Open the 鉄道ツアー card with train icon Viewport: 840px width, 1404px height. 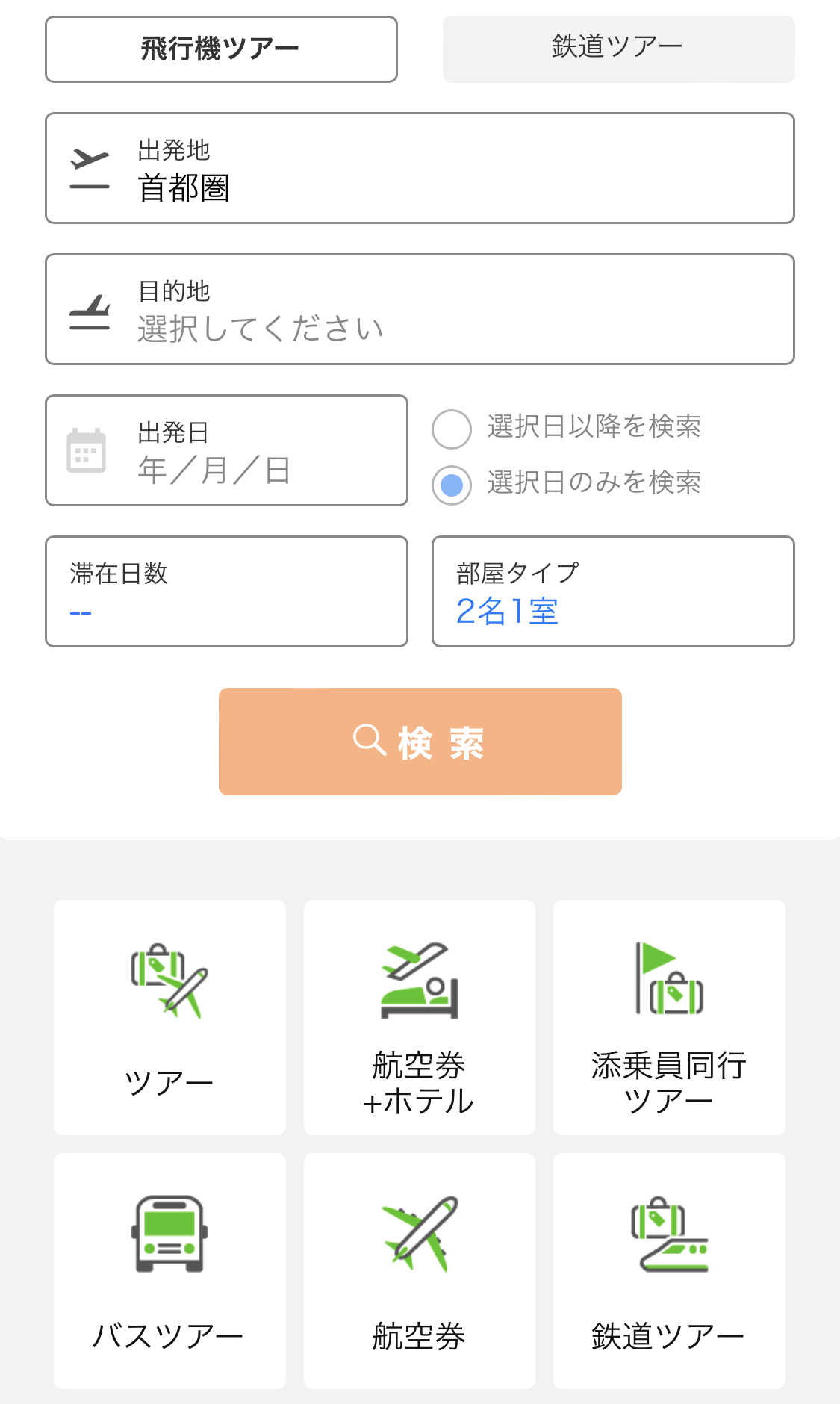tap(669, 1271)
